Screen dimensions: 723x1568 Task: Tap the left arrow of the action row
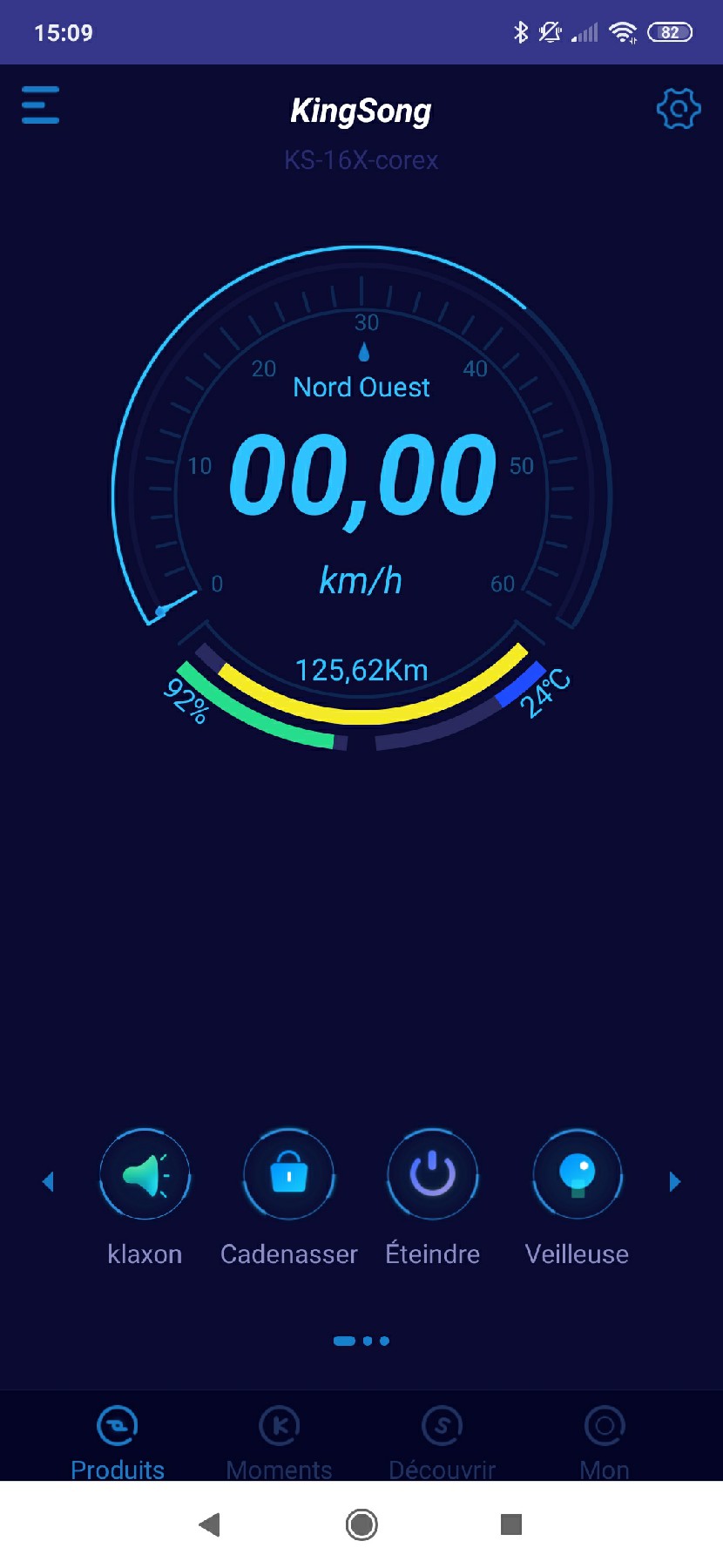click(x=48, y=1181)
